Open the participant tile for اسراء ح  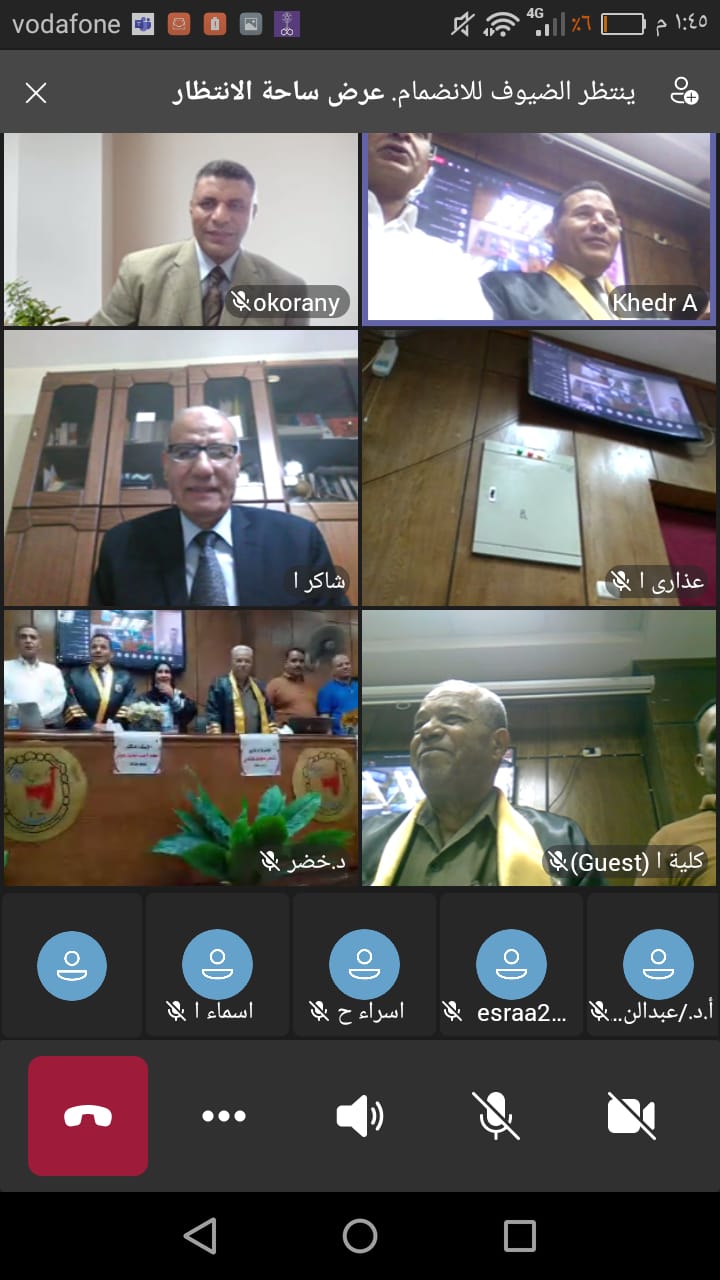(x=364, y=965)
